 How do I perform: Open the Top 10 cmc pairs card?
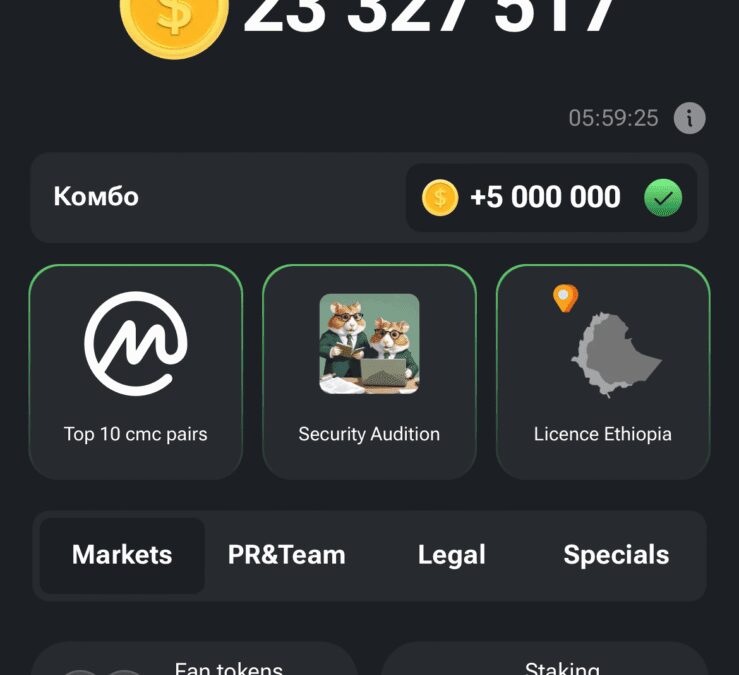[x=136, y=371]
